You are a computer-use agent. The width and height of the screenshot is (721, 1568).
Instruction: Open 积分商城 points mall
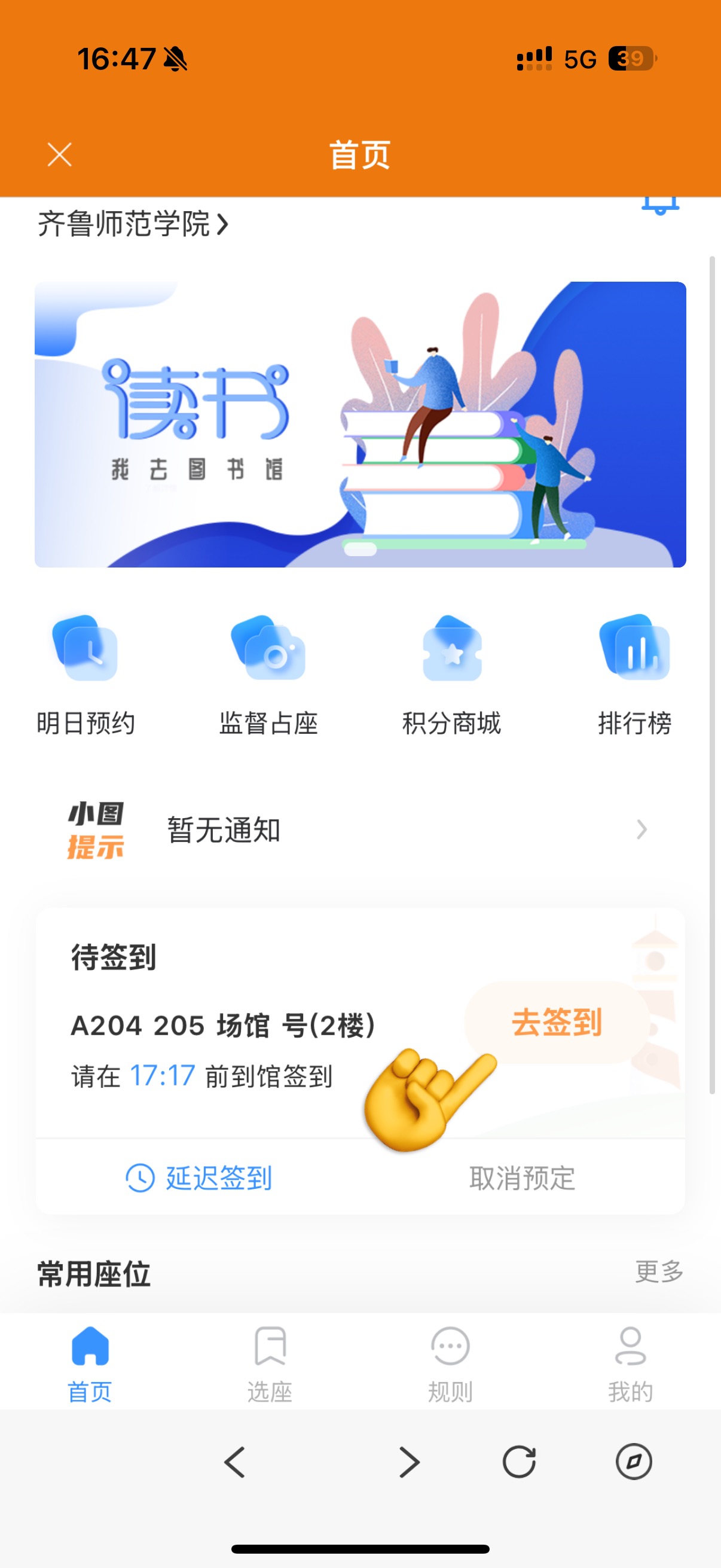click(451, 676)
